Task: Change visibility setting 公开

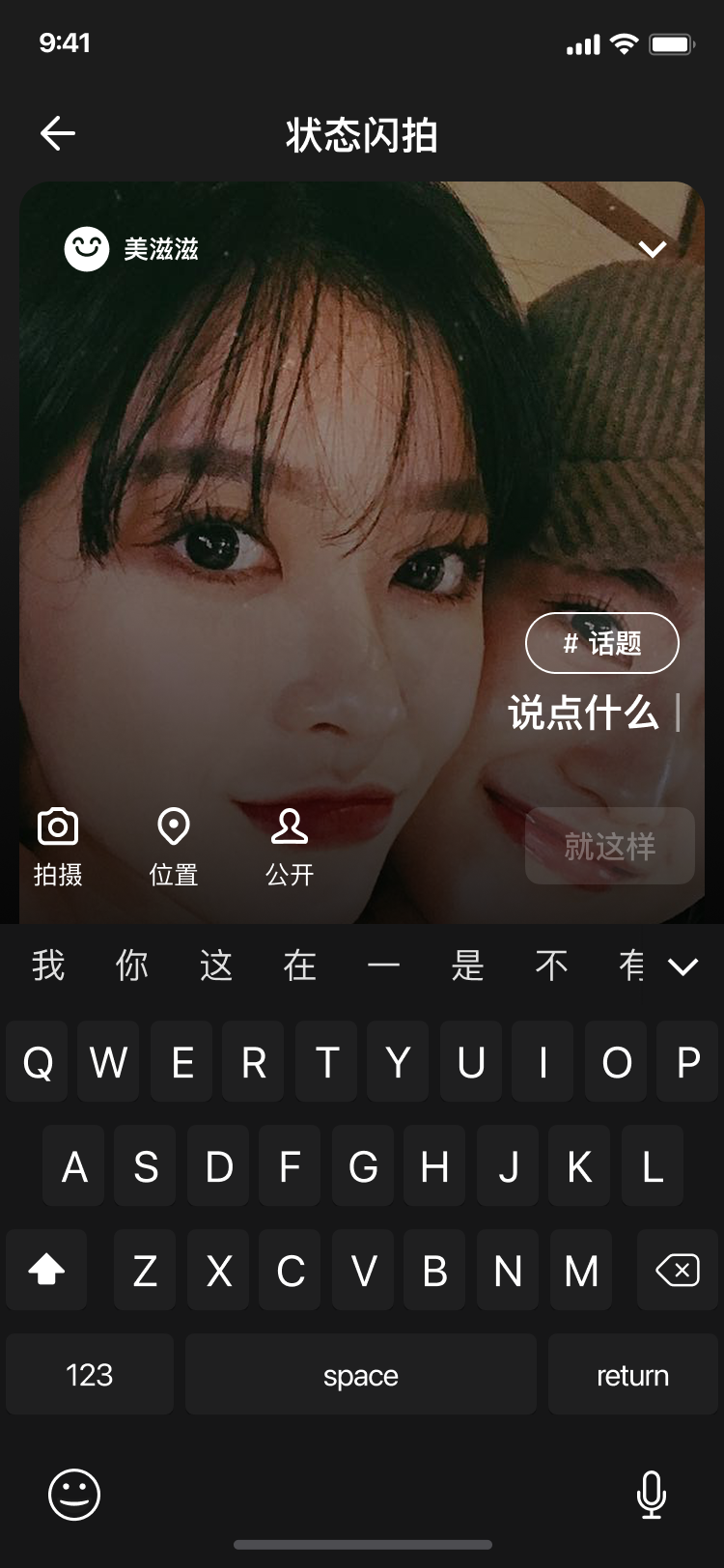Action: [290, 846]
